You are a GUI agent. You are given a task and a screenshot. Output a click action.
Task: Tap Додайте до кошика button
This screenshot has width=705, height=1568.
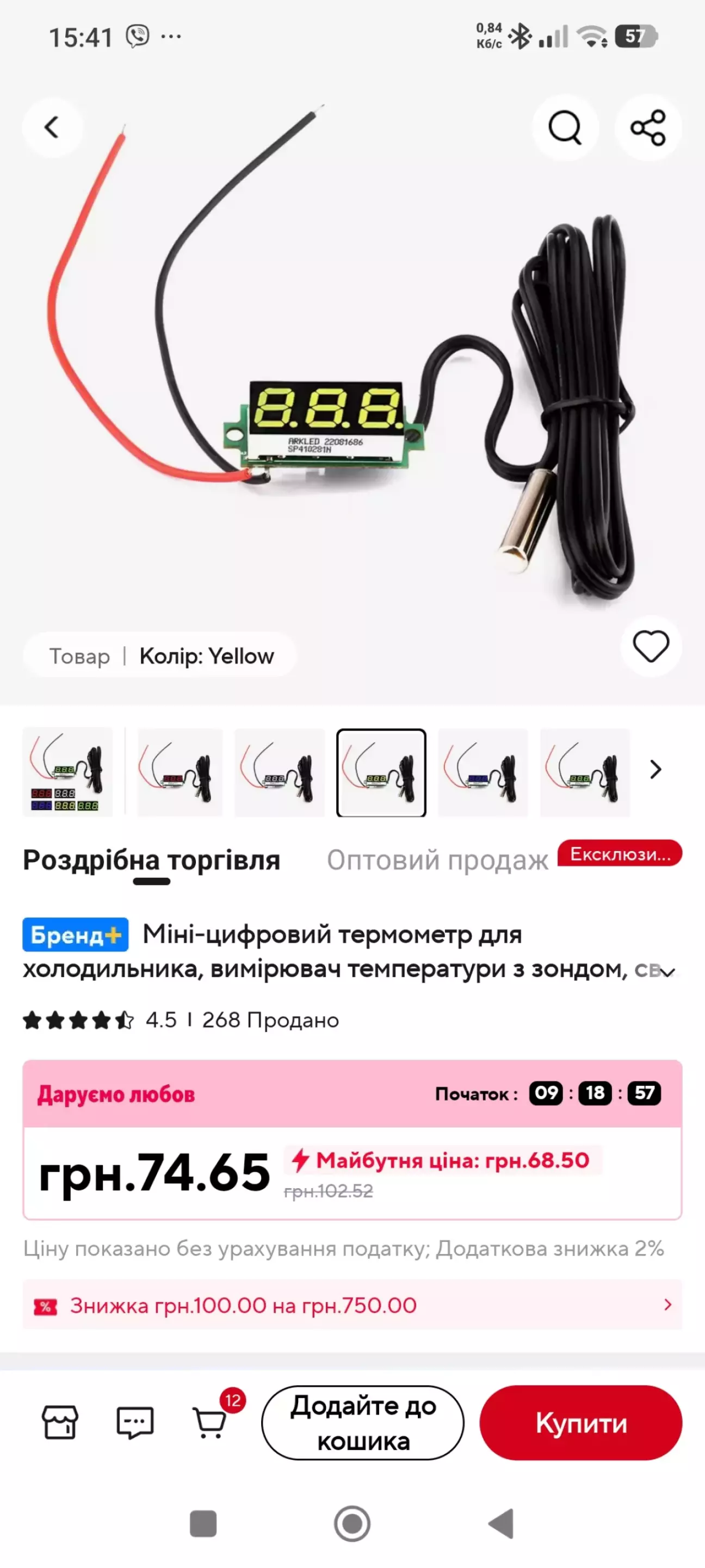tap(362, 1423)
